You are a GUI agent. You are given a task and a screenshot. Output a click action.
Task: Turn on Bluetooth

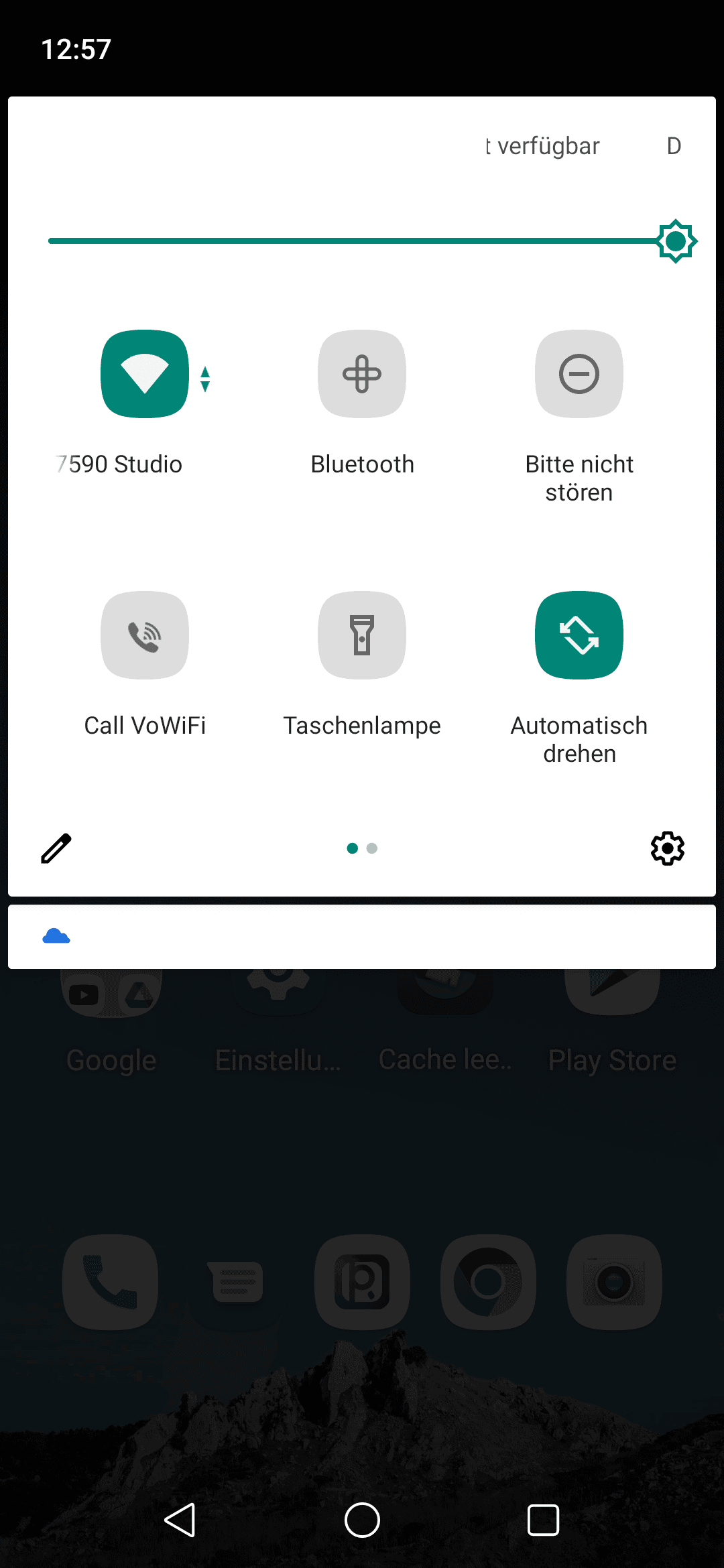362,374
